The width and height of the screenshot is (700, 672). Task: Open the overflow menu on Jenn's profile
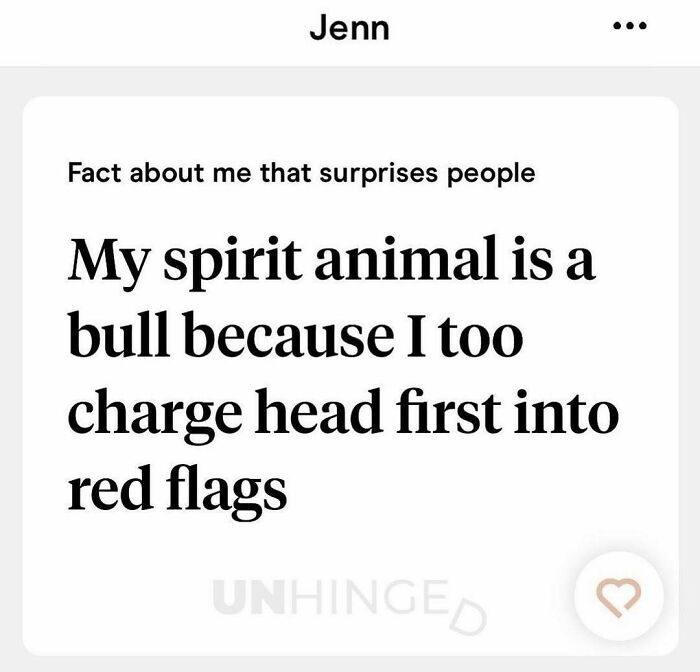[x=628, y=27]
